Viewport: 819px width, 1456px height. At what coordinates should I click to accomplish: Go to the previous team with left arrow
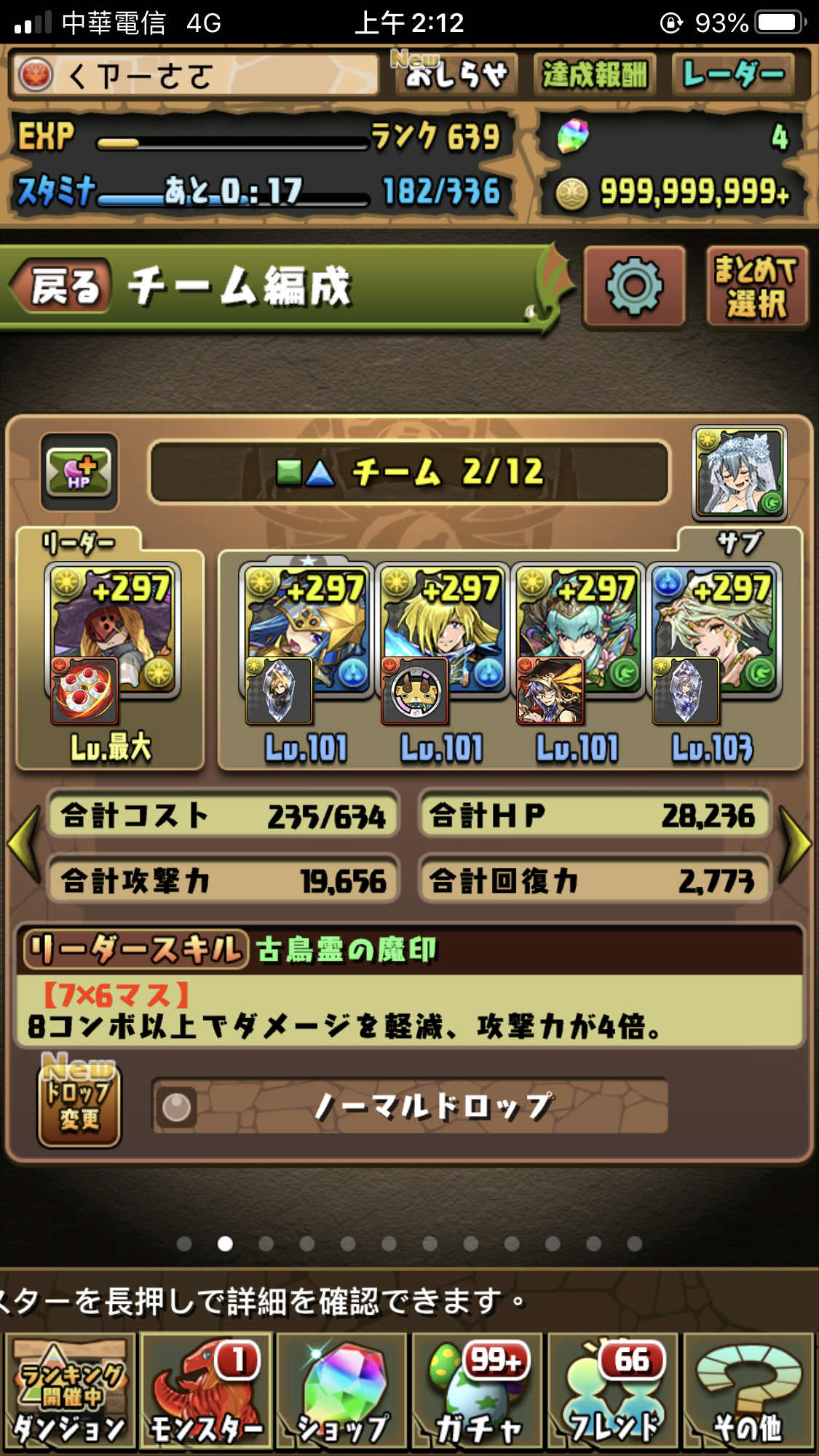[x=23, y=845]
